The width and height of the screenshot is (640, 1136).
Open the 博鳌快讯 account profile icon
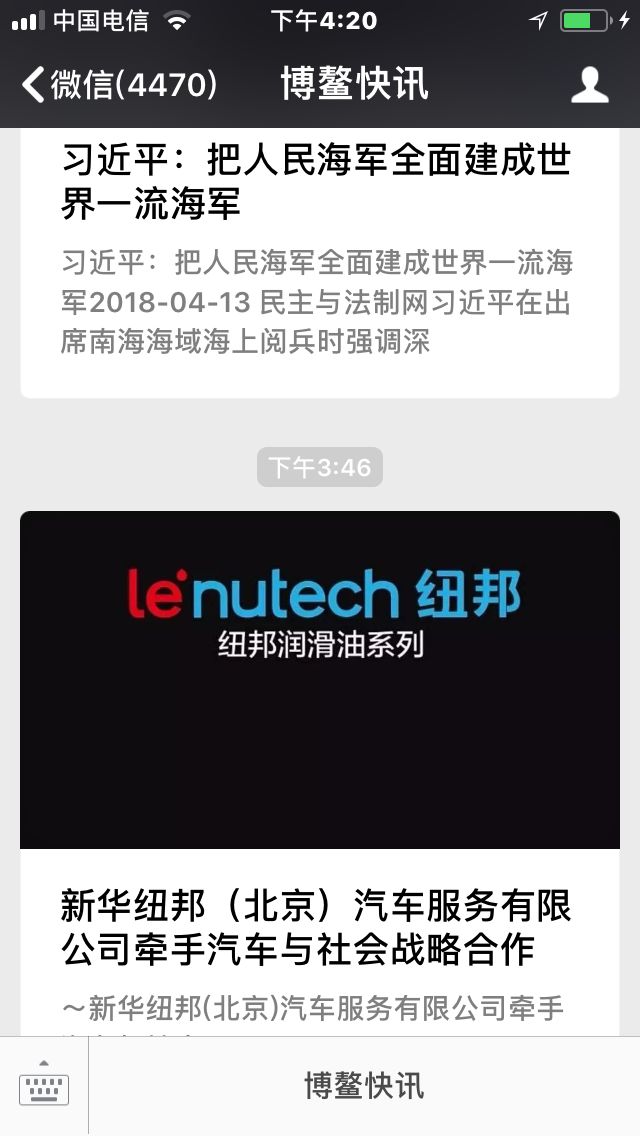click(x=589, y=85)
